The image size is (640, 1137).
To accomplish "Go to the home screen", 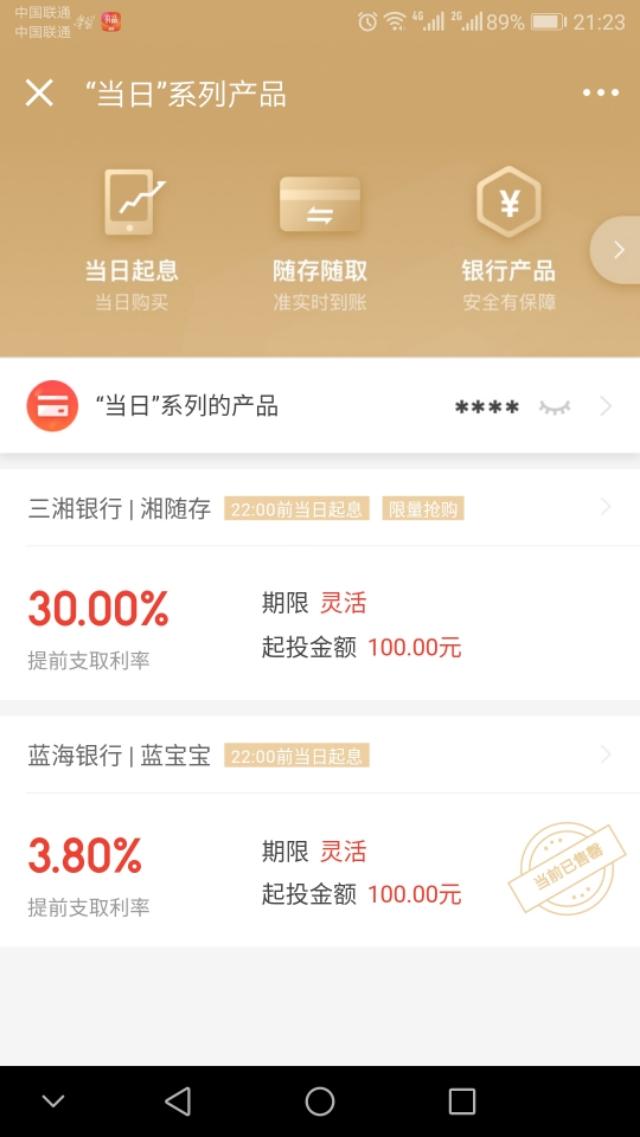I will 320,1101.
